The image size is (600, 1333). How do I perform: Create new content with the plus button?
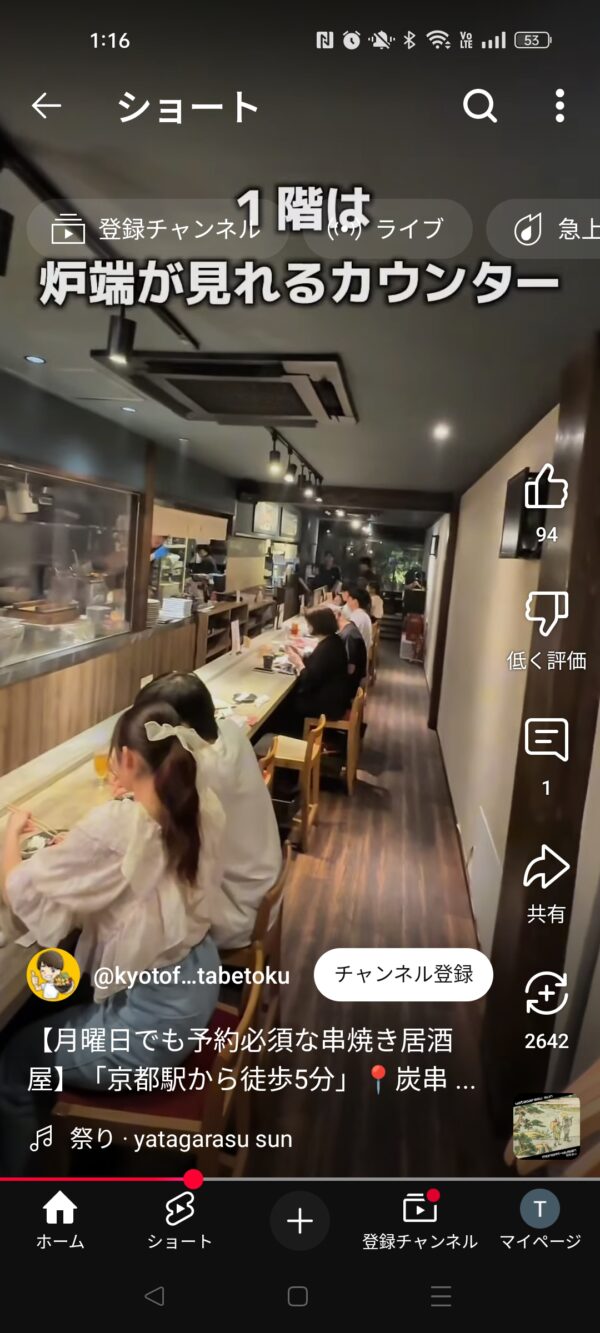pyautogui.click(x=300, y=1221)
